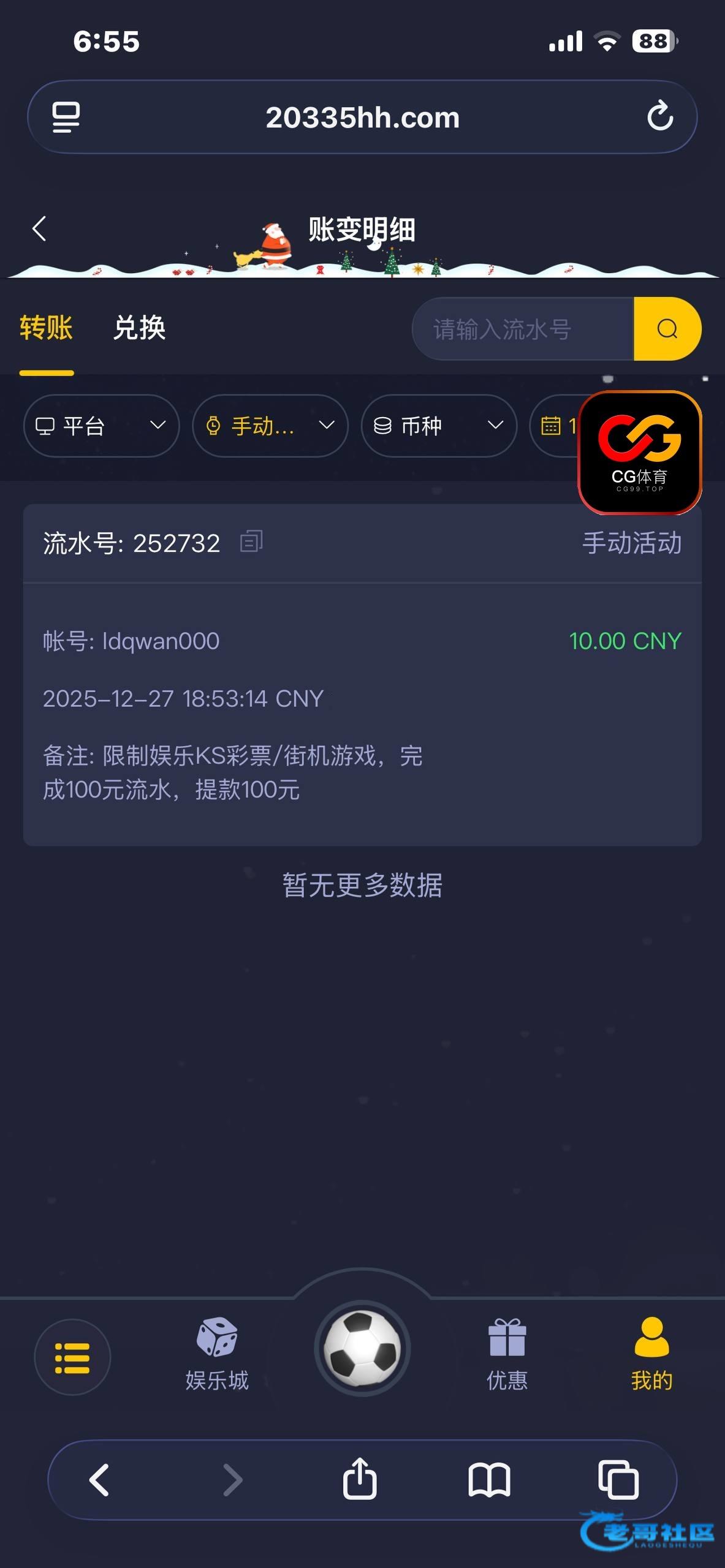
Task: Reload the page in the address bar
Action: point(660,116)
